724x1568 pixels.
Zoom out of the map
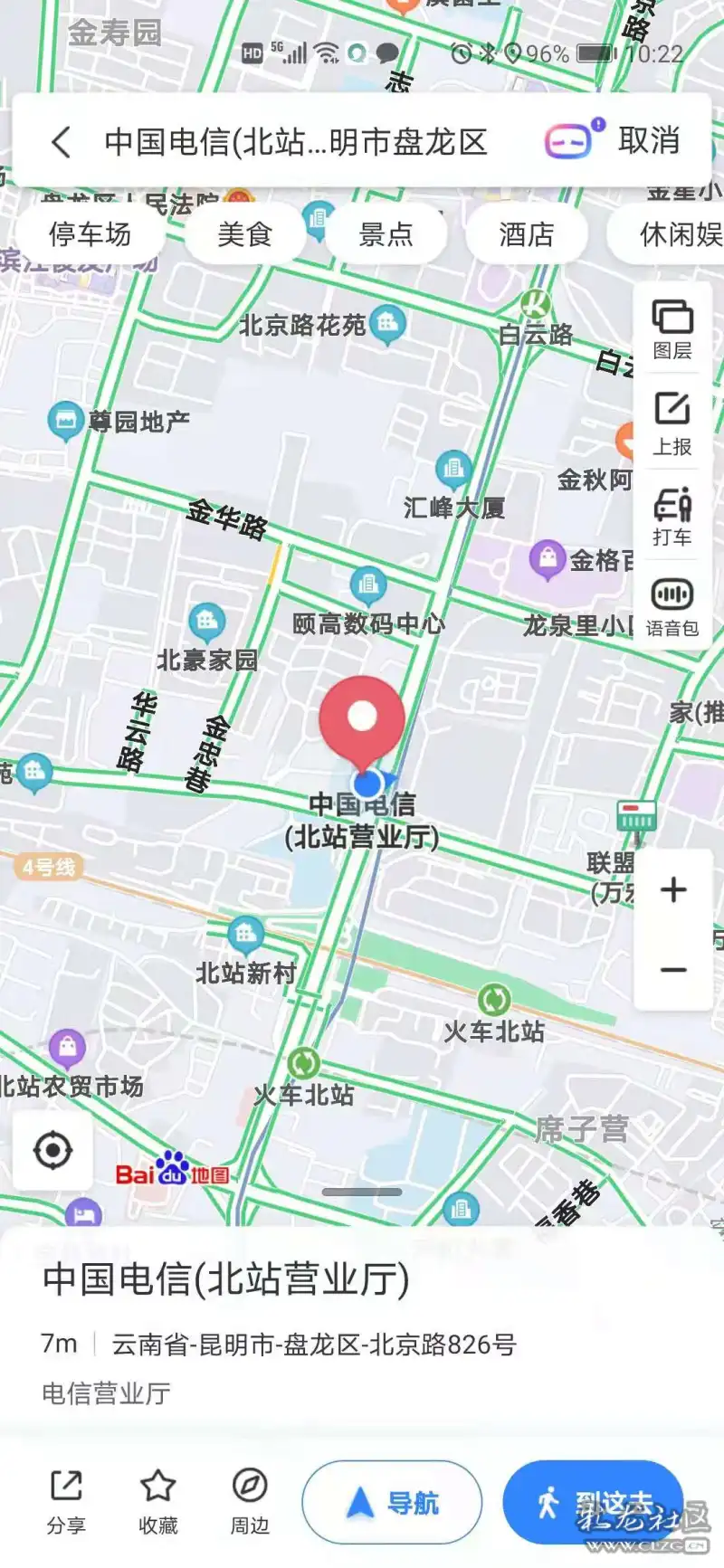coord(673,970)
